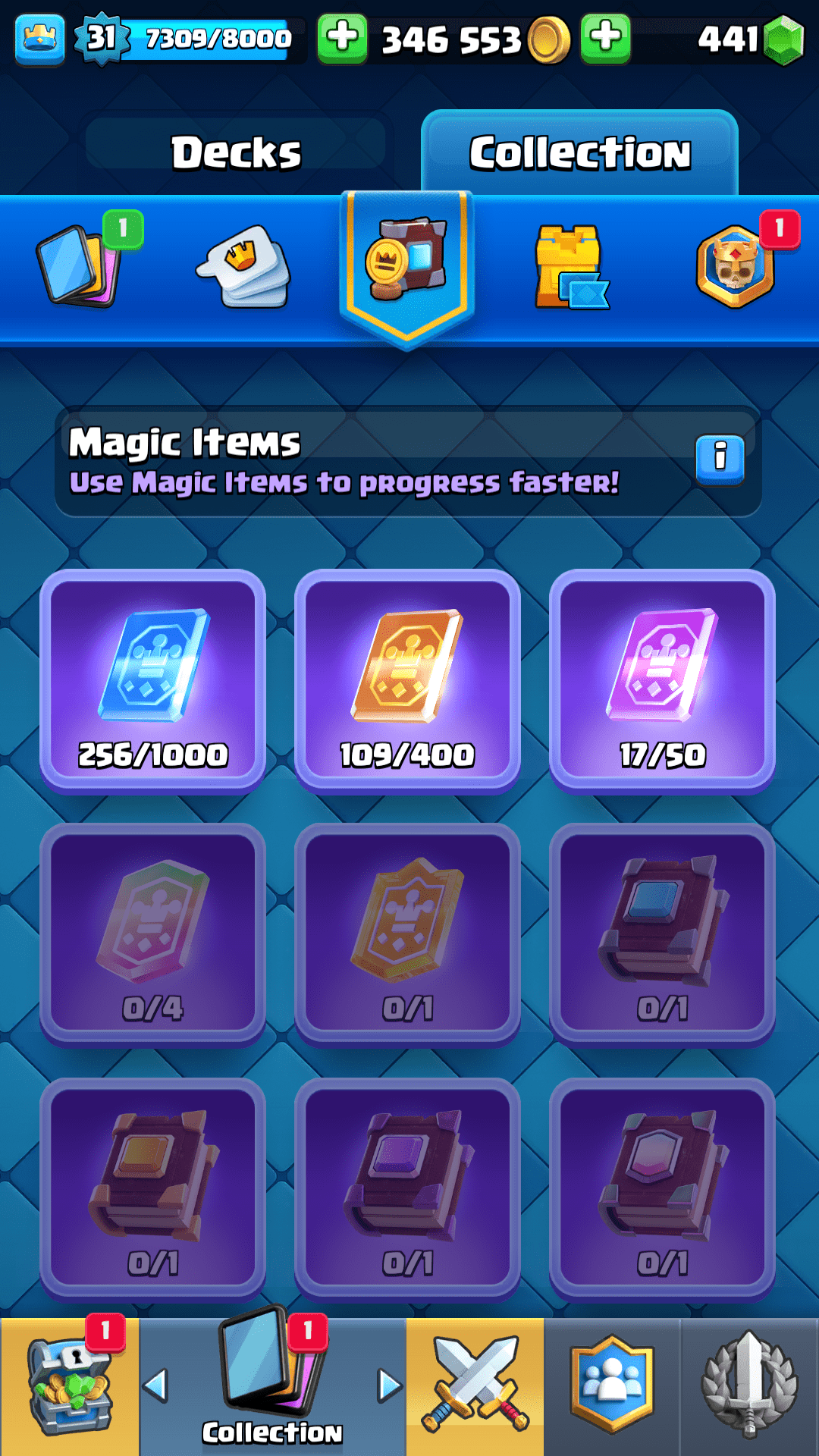
Task: Open the tower skins section
Action: pos(570,267)
